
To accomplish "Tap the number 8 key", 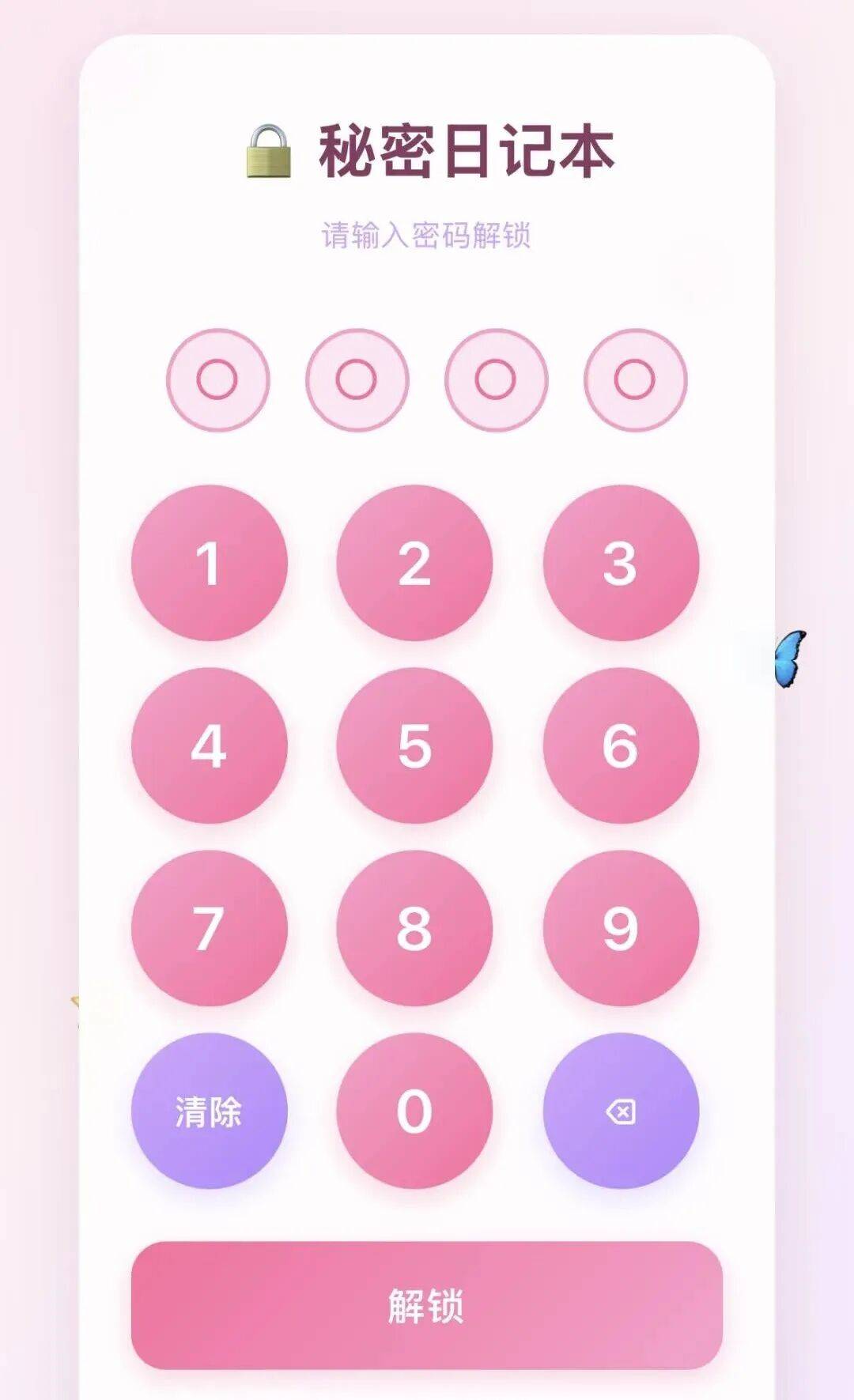I will (x=414, y=928).
